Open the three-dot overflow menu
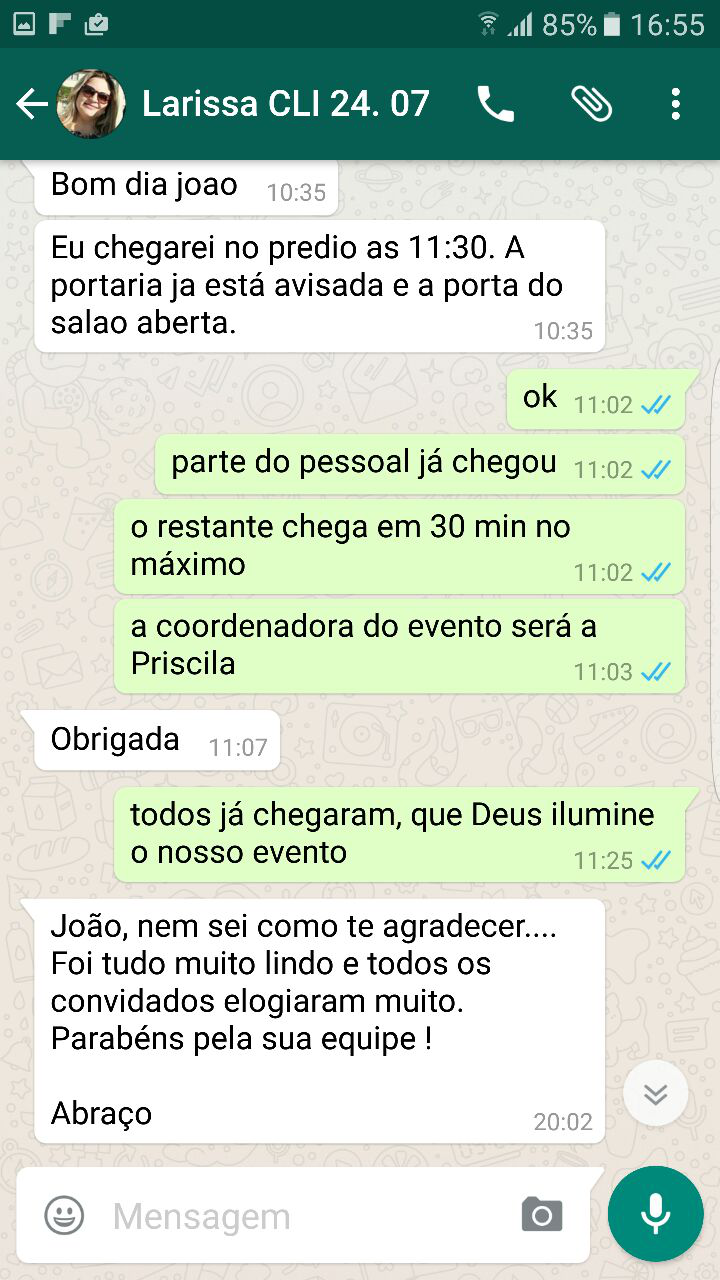This screenshot has width=720, height=1280. tap(676, 104)
